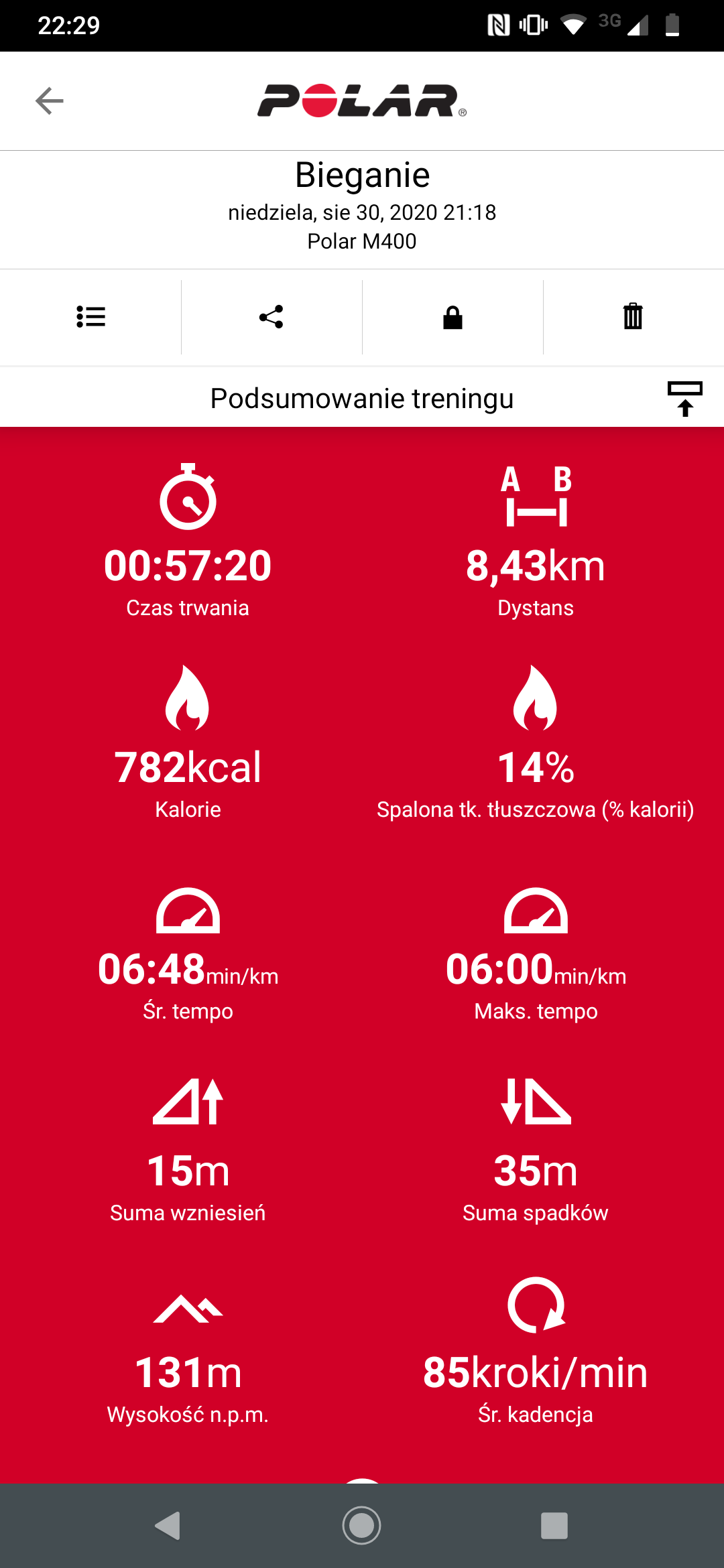This screenshot has height=1568, width=724.
Task: Tap the system home button
Action: tap(362, 1526)
